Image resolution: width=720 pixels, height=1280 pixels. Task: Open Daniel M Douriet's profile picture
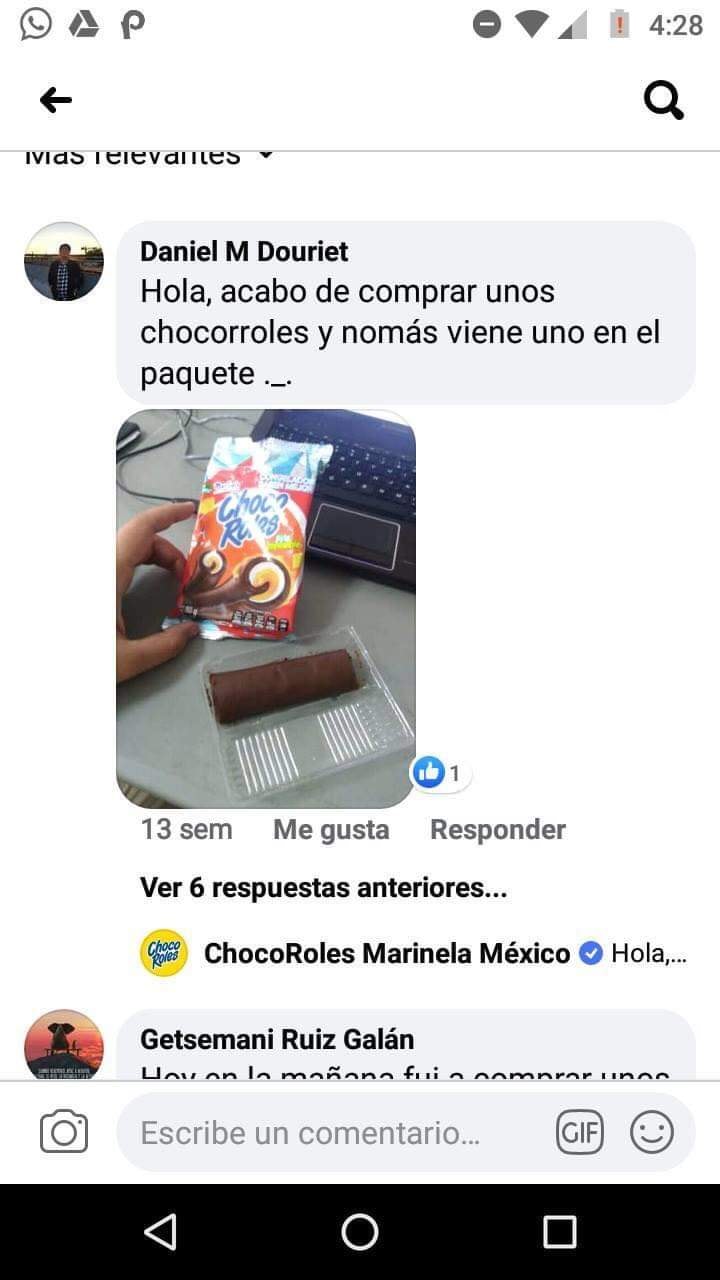pos(64,261)
